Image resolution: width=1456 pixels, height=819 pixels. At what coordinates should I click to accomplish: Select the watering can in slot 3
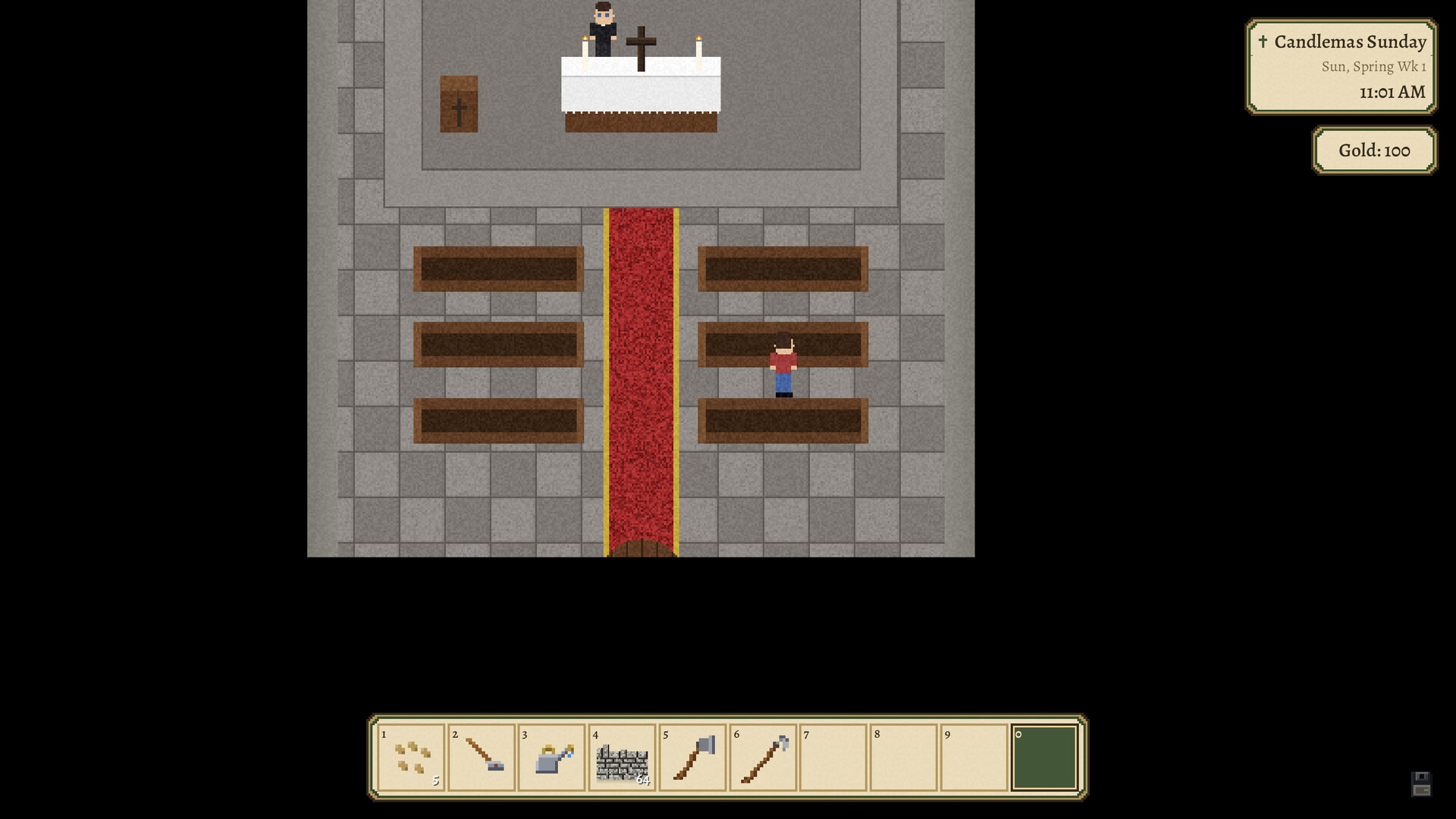click(x=552, y=758)
